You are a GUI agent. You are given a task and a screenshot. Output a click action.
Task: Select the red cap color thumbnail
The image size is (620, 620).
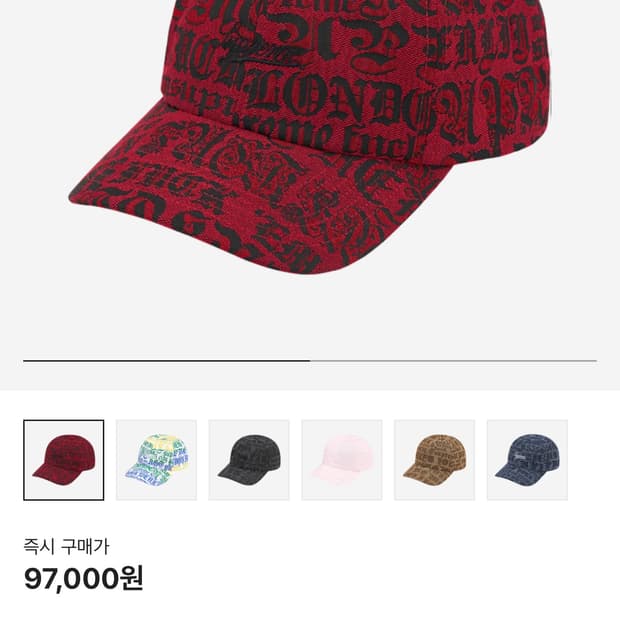point(63,460)
